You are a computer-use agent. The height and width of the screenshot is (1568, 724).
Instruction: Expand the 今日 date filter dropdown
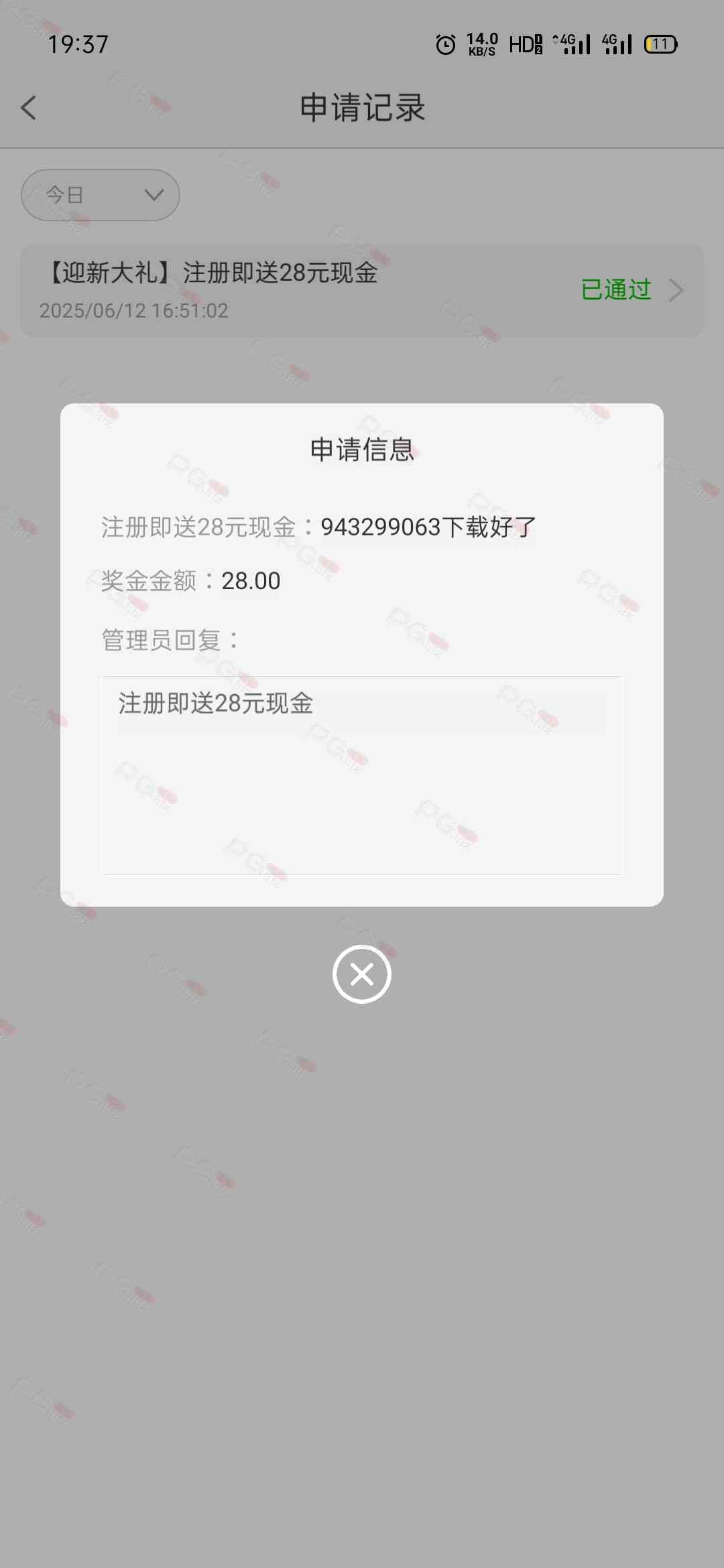tap(101, 195)
